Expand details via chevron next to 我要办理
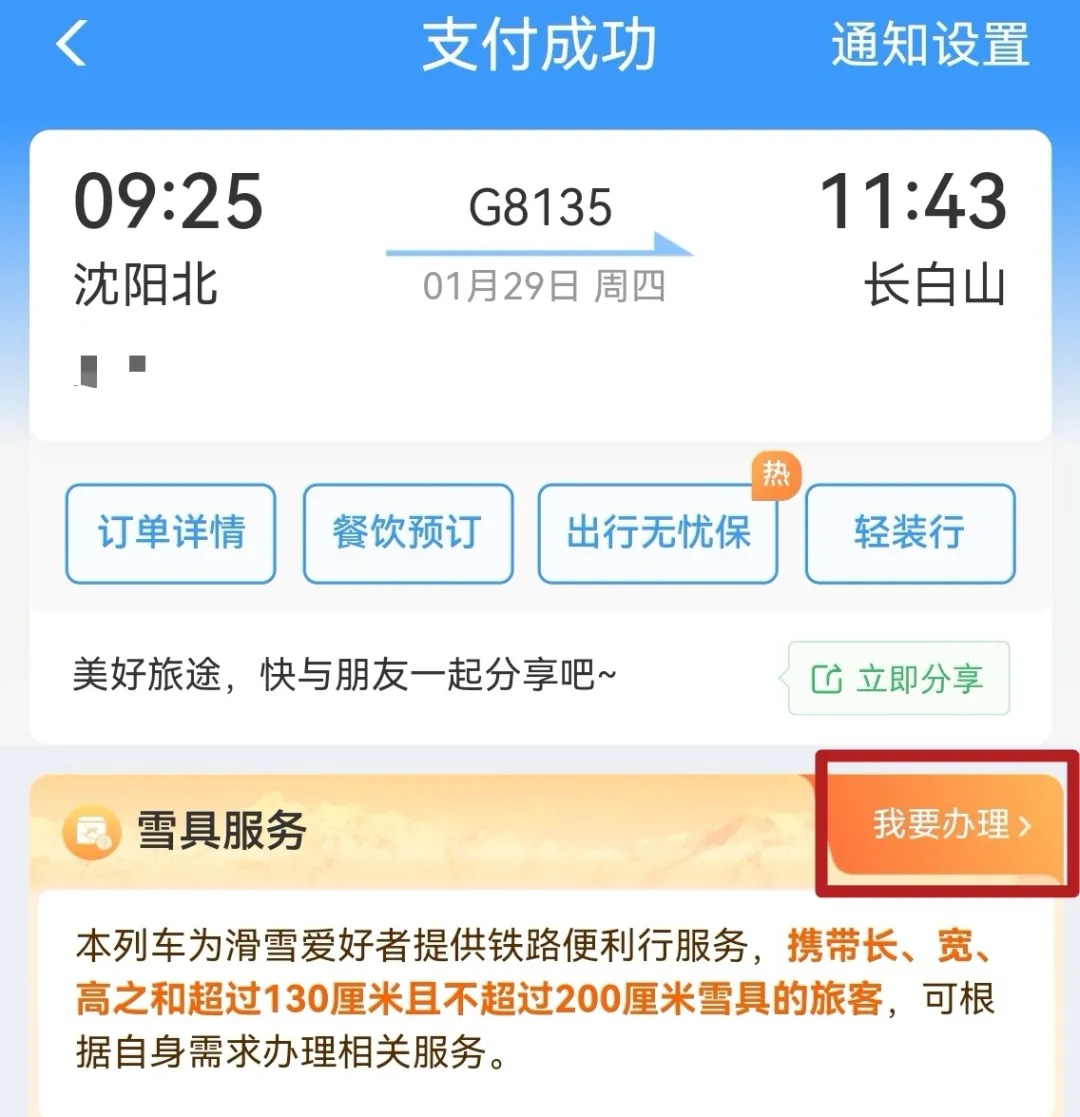Screen dimensions: 1080x1117 click(1024, 826)
